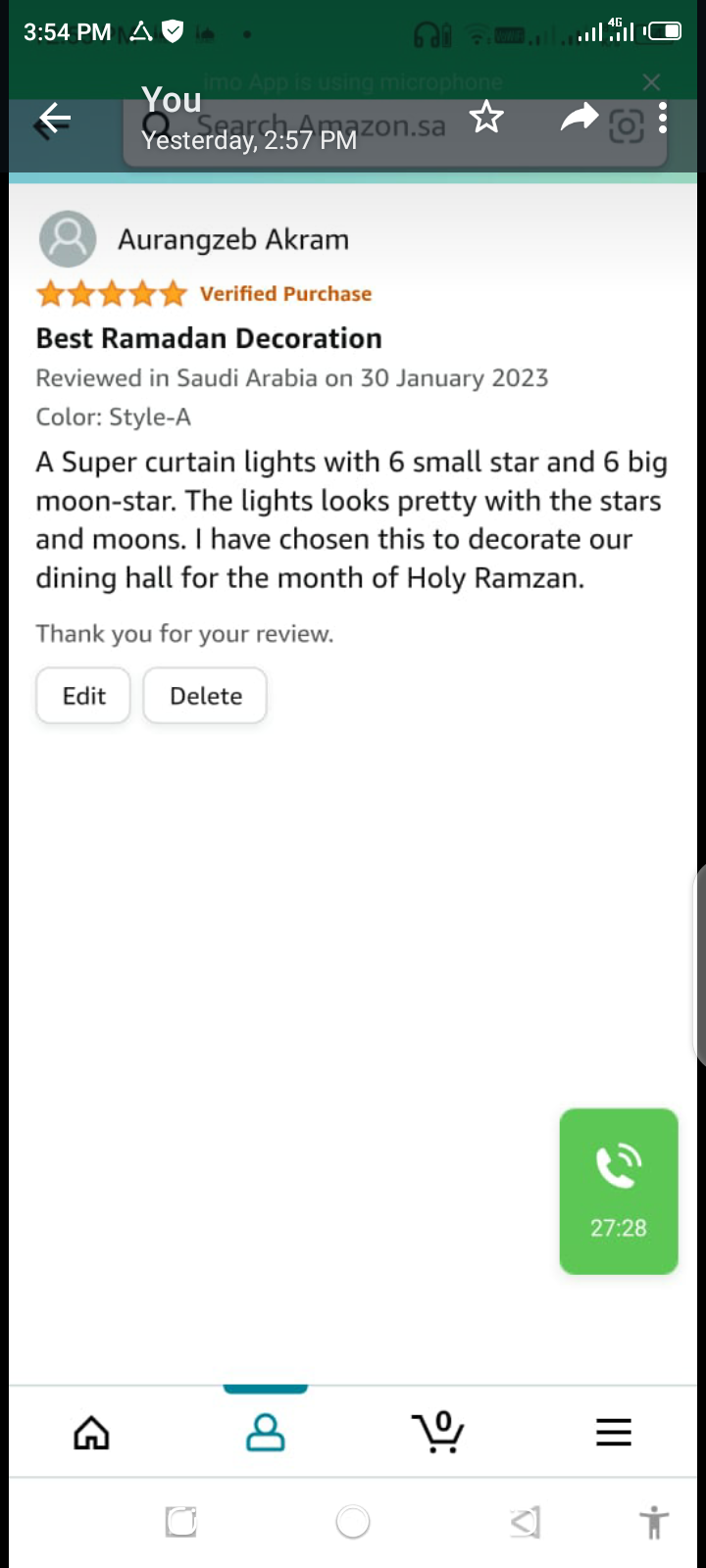This screenshot has height=1568, width=706.
Task: Open the hamburger menu tab
Action: [614, 1433]
